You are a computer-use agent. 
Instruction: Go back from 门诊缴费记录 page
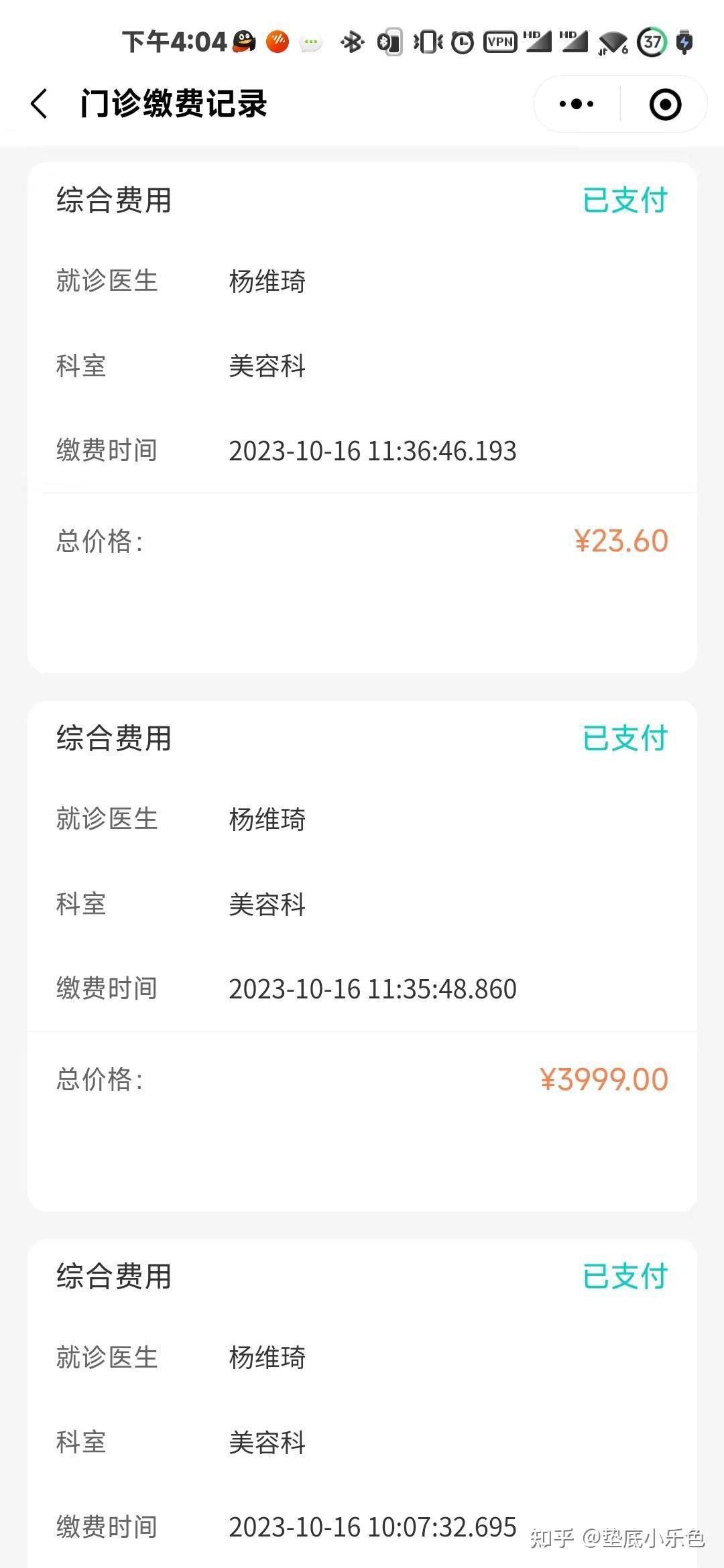[x=40, y=105]
